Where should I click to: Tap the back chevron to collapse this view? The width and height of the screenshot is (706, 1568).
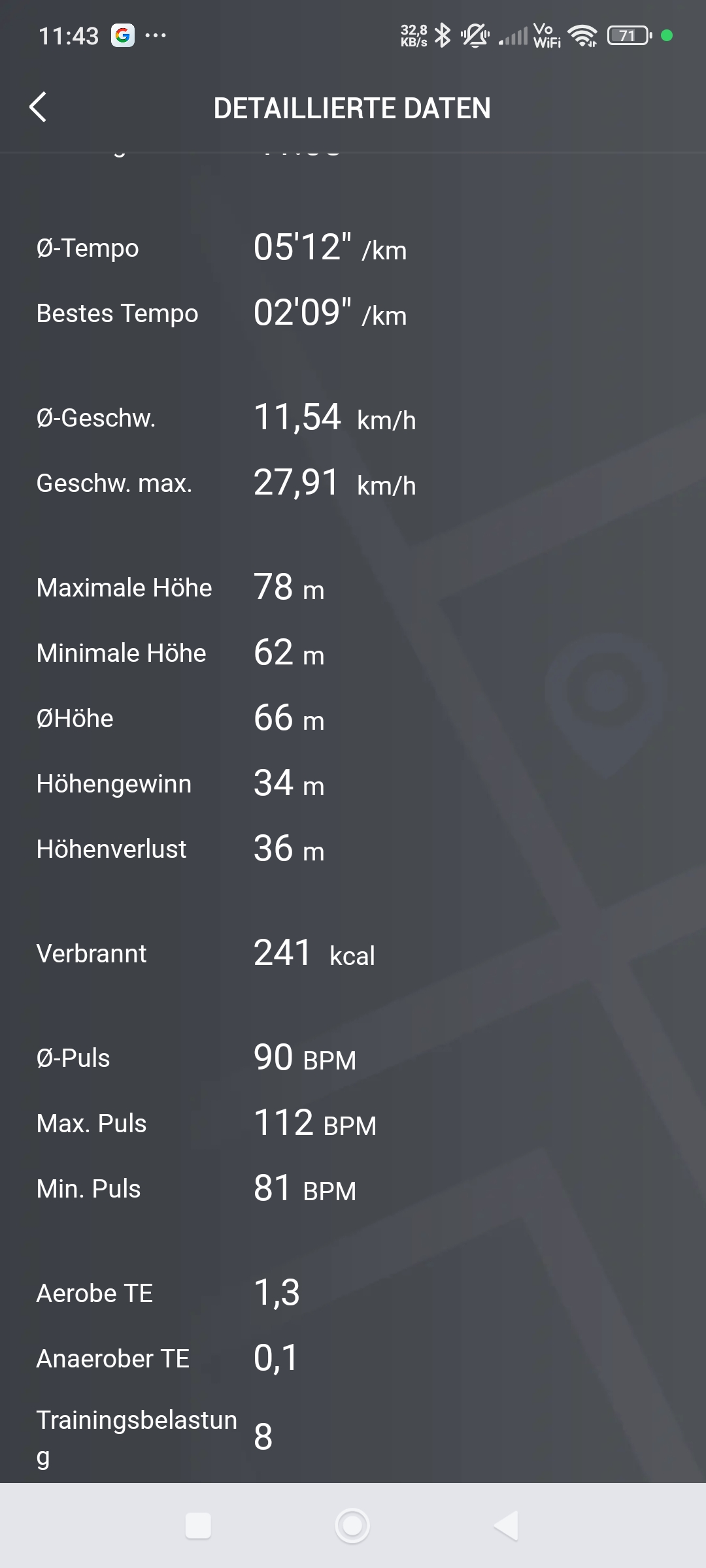point(38,108)
